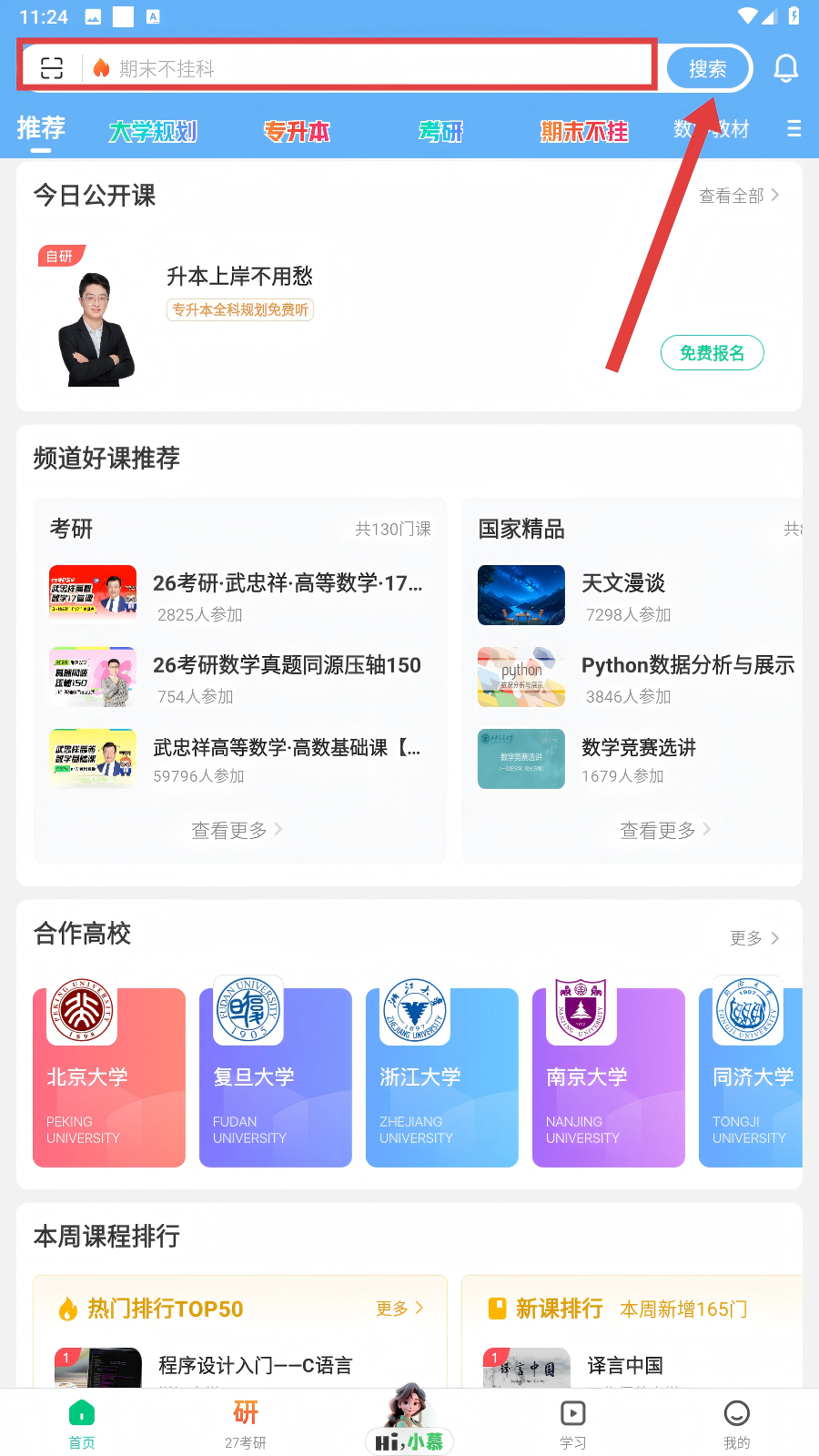Open the 北京大学 university card
The image size is (819, 1456).
click(x=109, y=1077)
